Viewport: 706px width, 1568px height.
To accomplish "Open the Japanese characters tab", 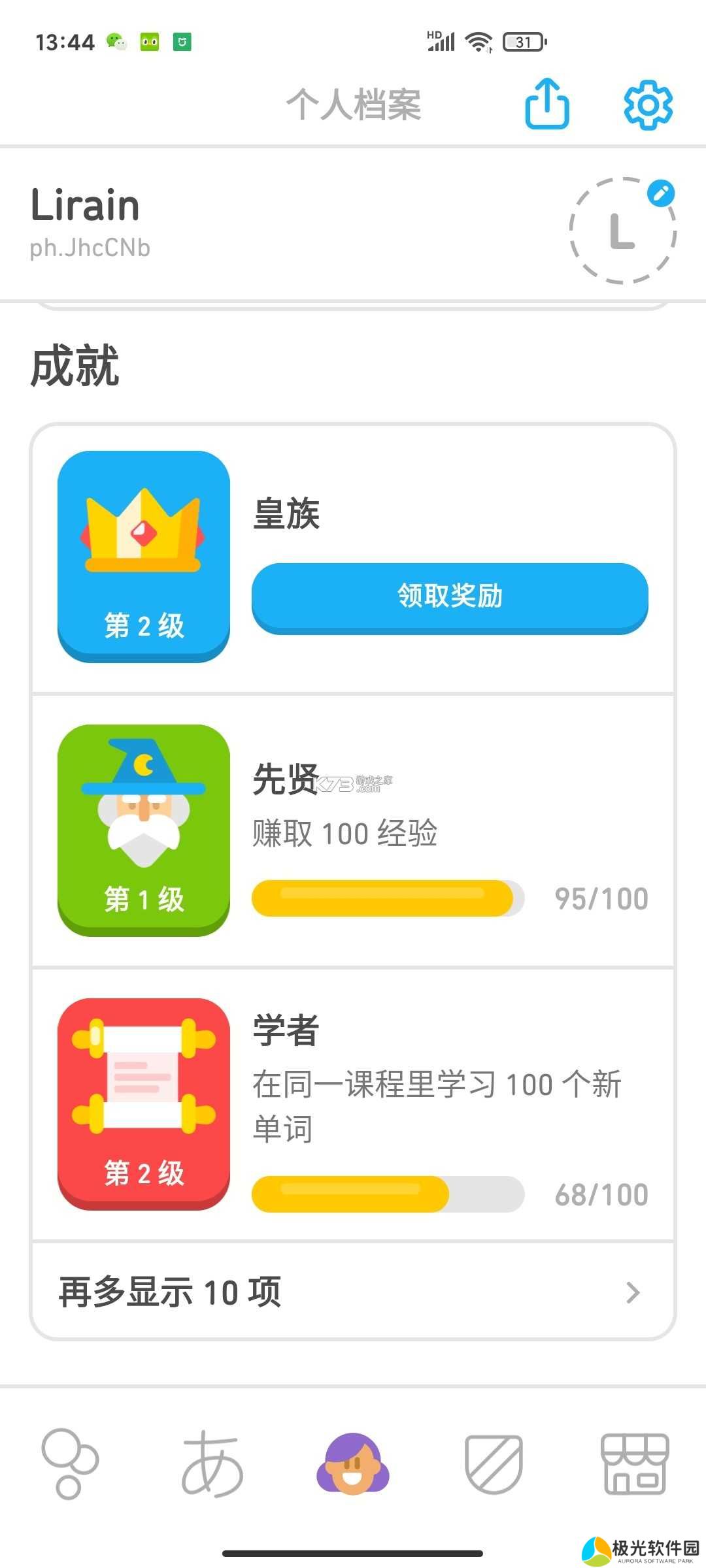I will pos(212,1464).
